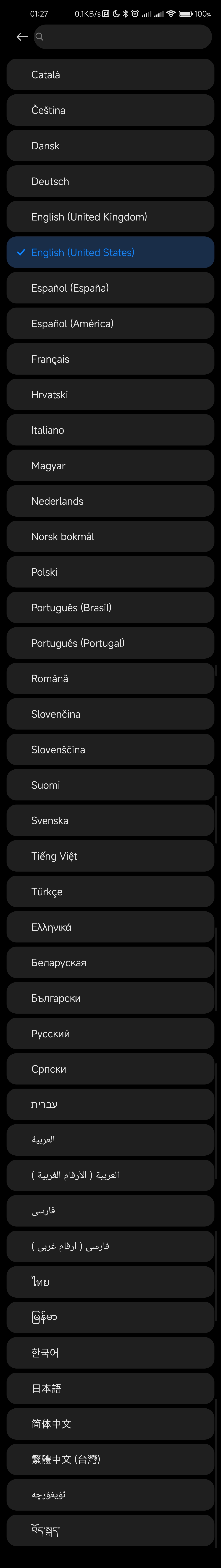Pick Русский language
The height and width of the screenshot is (1568, 221).
tap(110, 1034)
